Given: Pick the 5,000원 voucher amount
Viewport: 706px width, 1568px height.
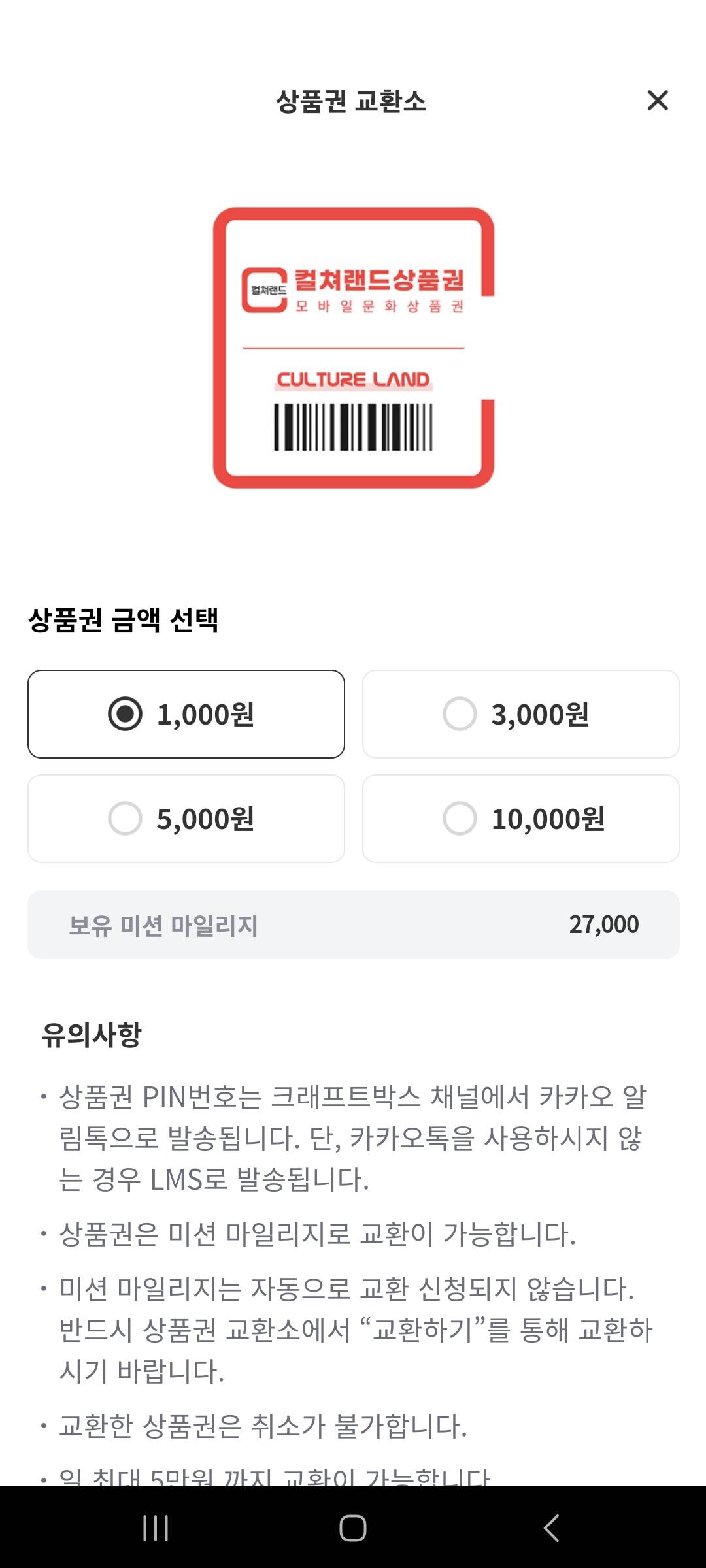Looking at the screenshot, I should [186, 819].
